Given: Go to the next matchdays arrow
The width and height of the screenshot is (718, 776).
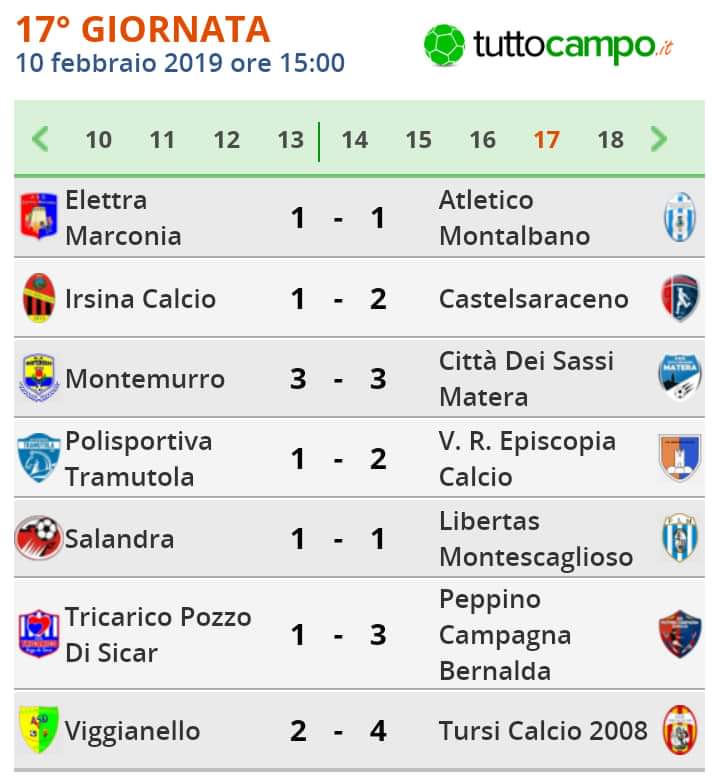Looking at the screenshot, I should (x=658, y=138).
